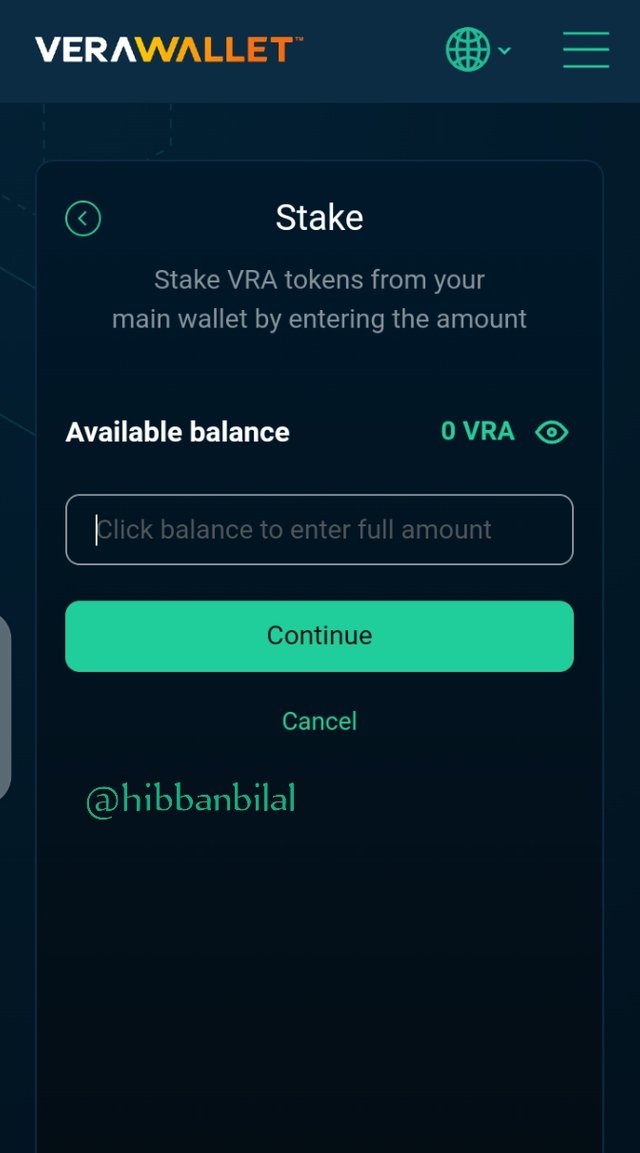Go back using the circled arrow
The image size is (640, 1153).
[x=83, y=218]
